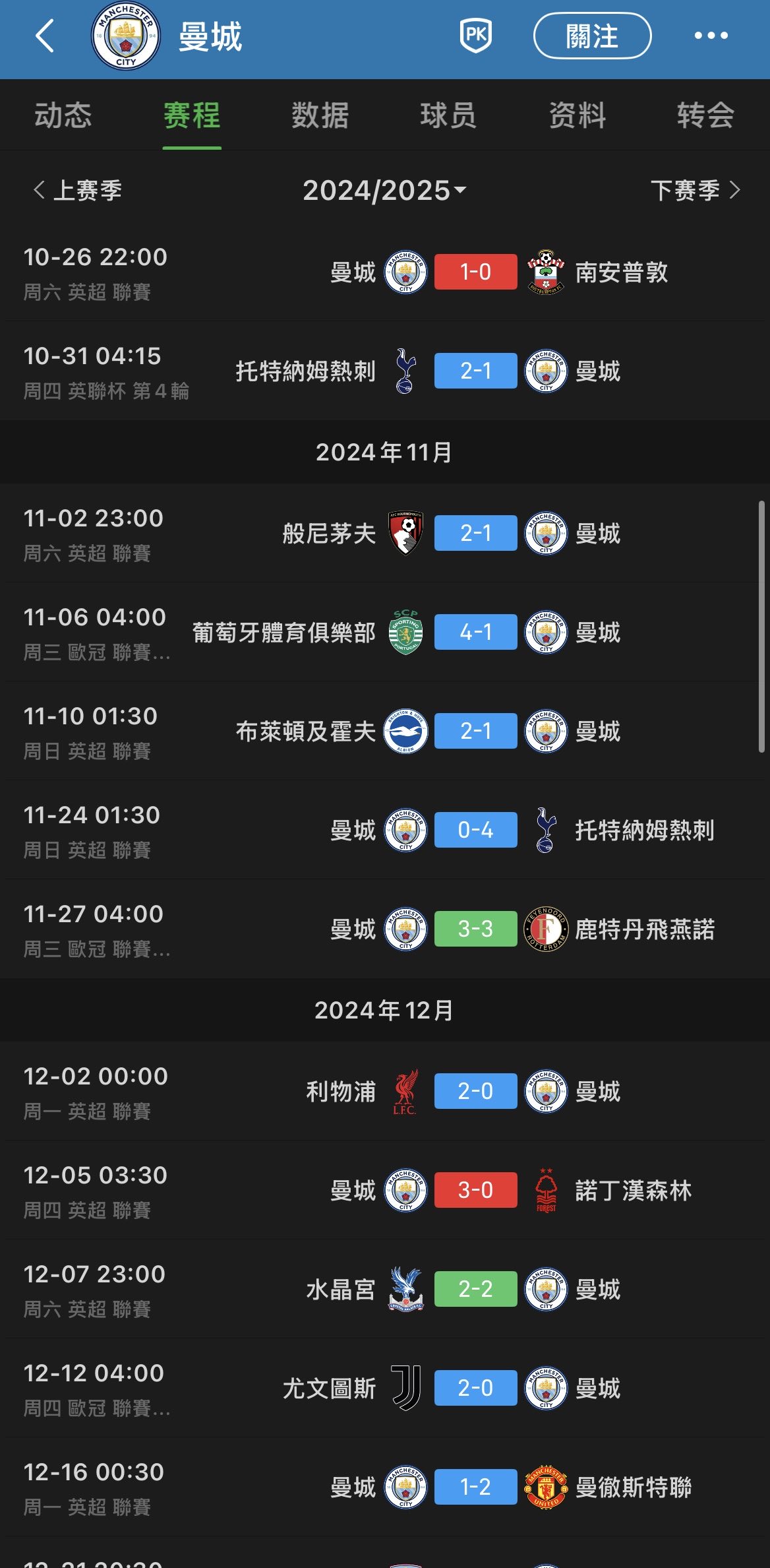Open the 般尼茅夫 vs 曼城 match

coord(475,533)
